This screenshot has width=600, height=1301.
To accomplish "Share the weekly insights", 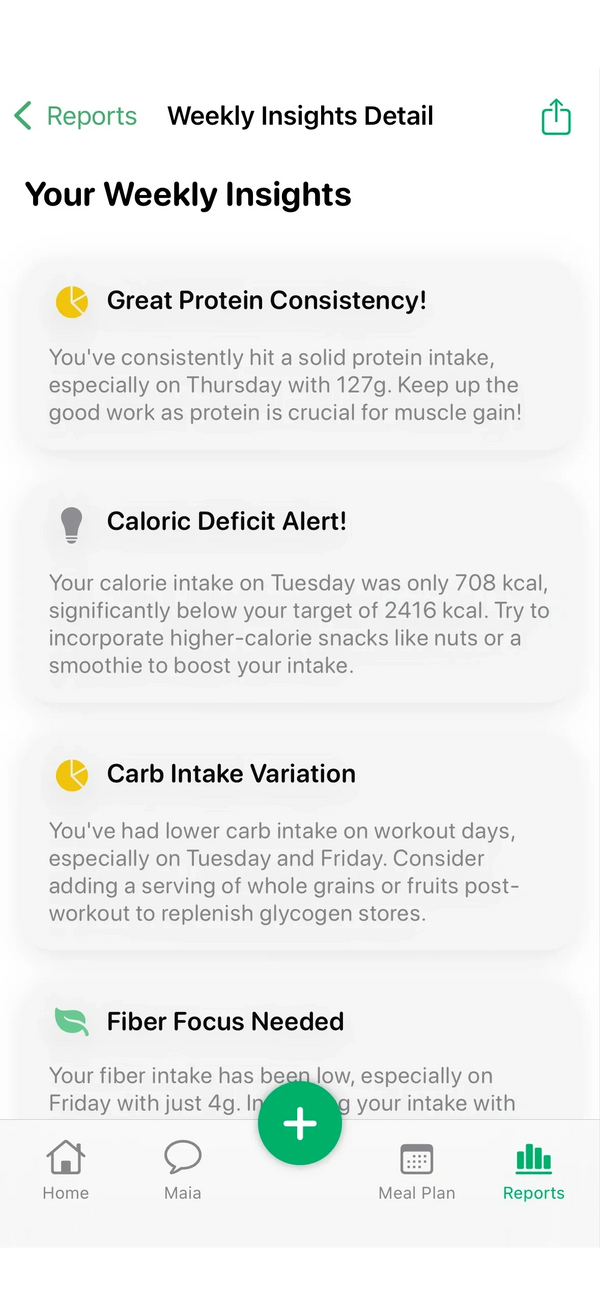I will pyautogui.click(x=556, y=117).
